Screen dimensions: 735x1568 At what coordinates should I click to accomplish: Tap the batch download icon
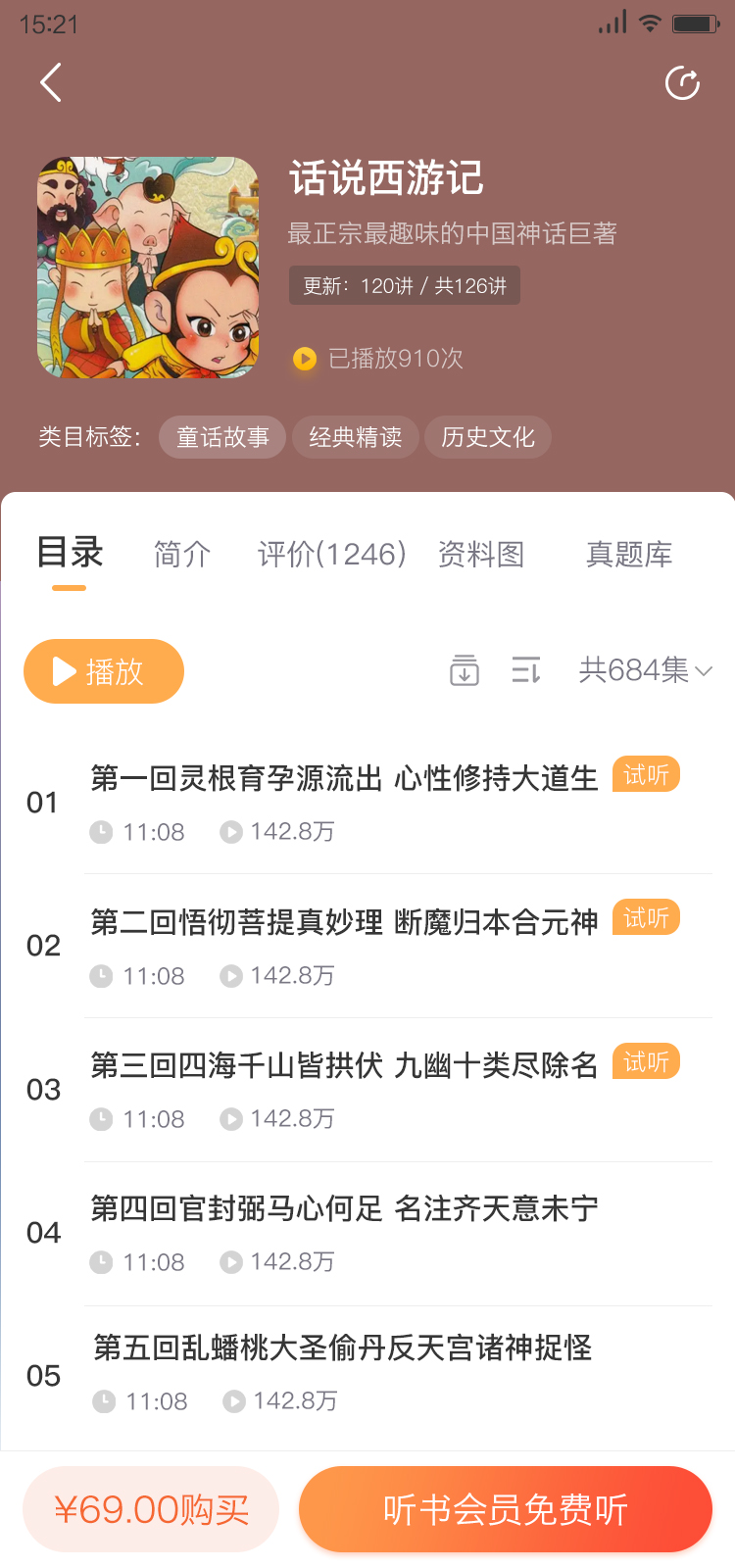tap(464, 670)
